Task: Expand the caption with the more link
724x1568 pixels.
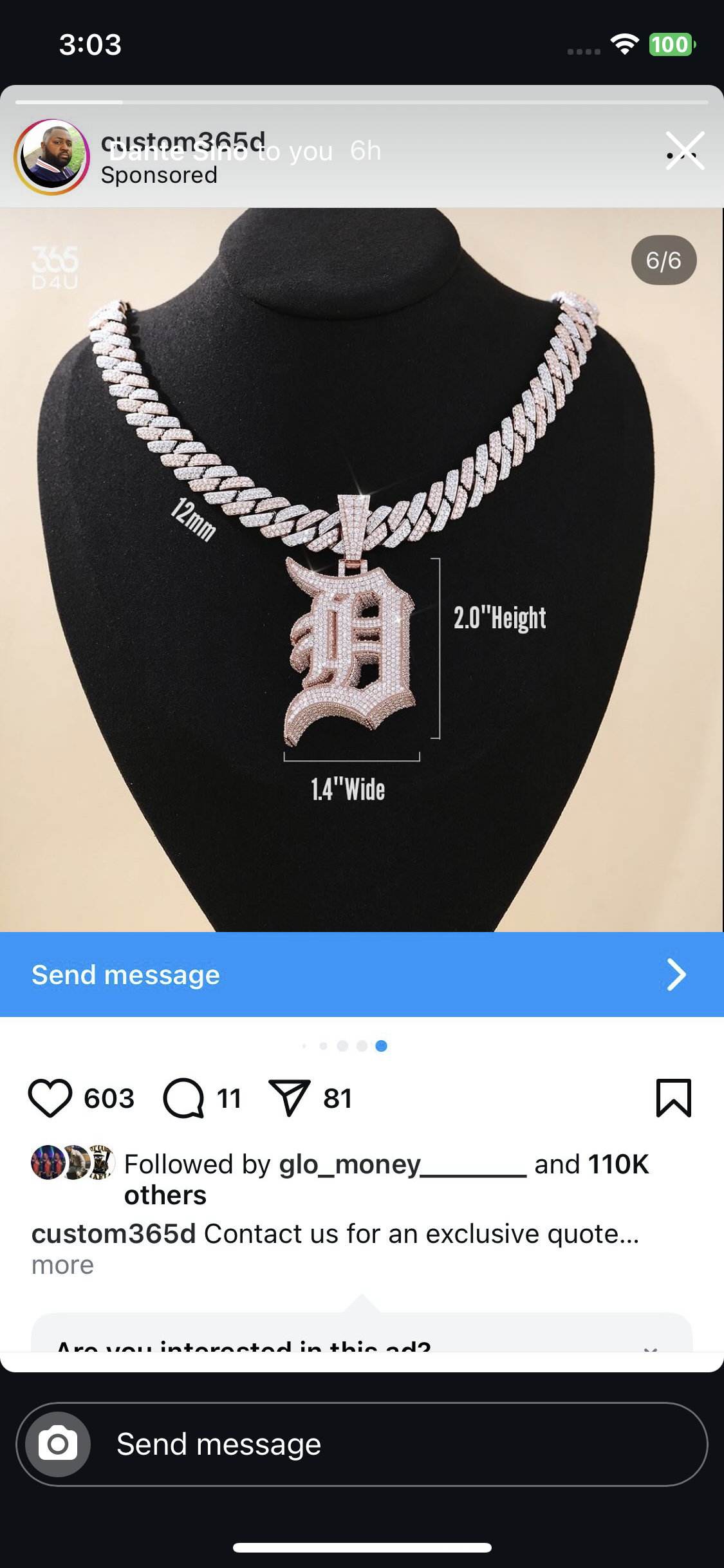Action: [62, 1265]
